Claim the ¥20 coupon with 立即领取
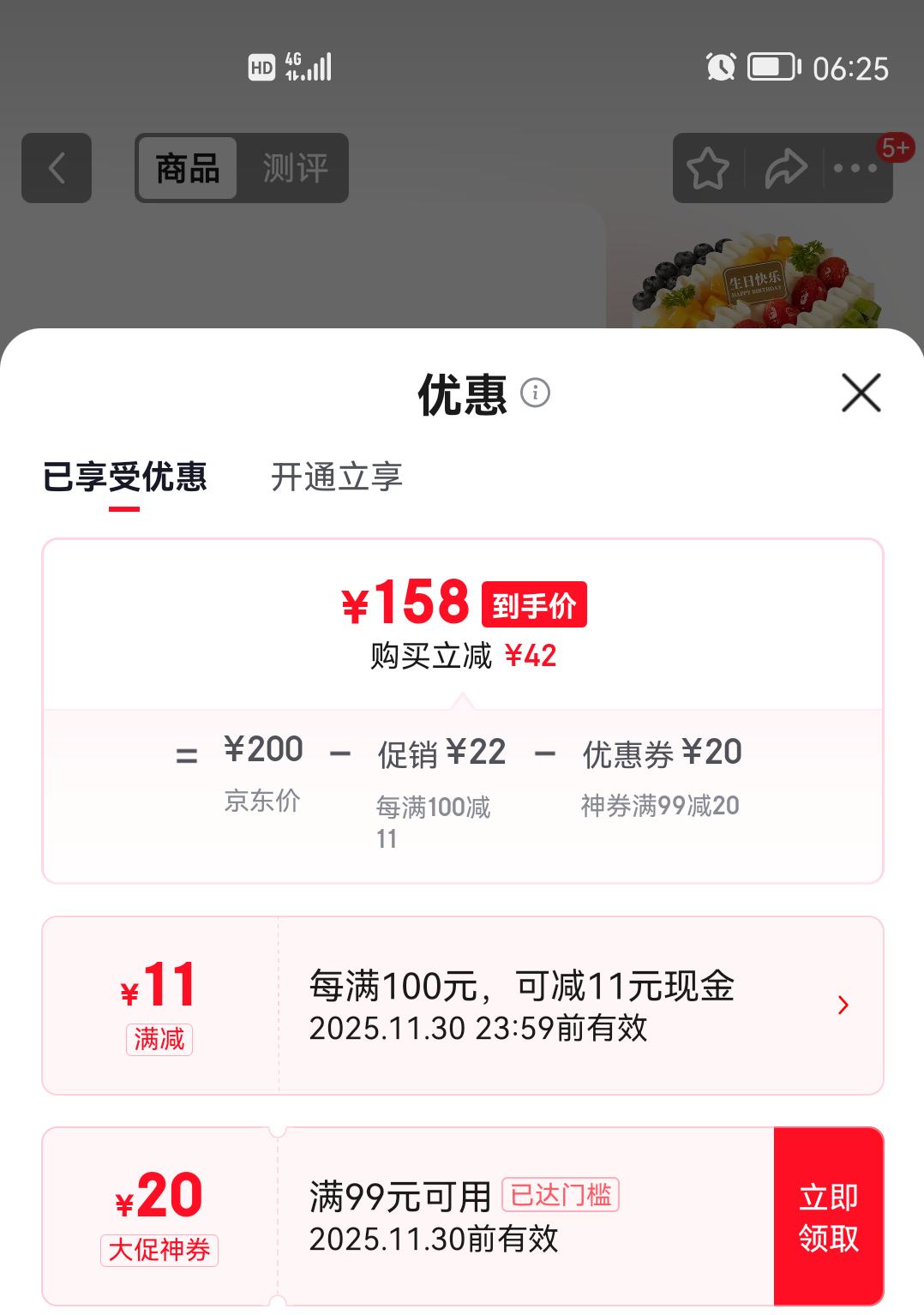Screen dimensions: 924x1315 point(828,1216)
